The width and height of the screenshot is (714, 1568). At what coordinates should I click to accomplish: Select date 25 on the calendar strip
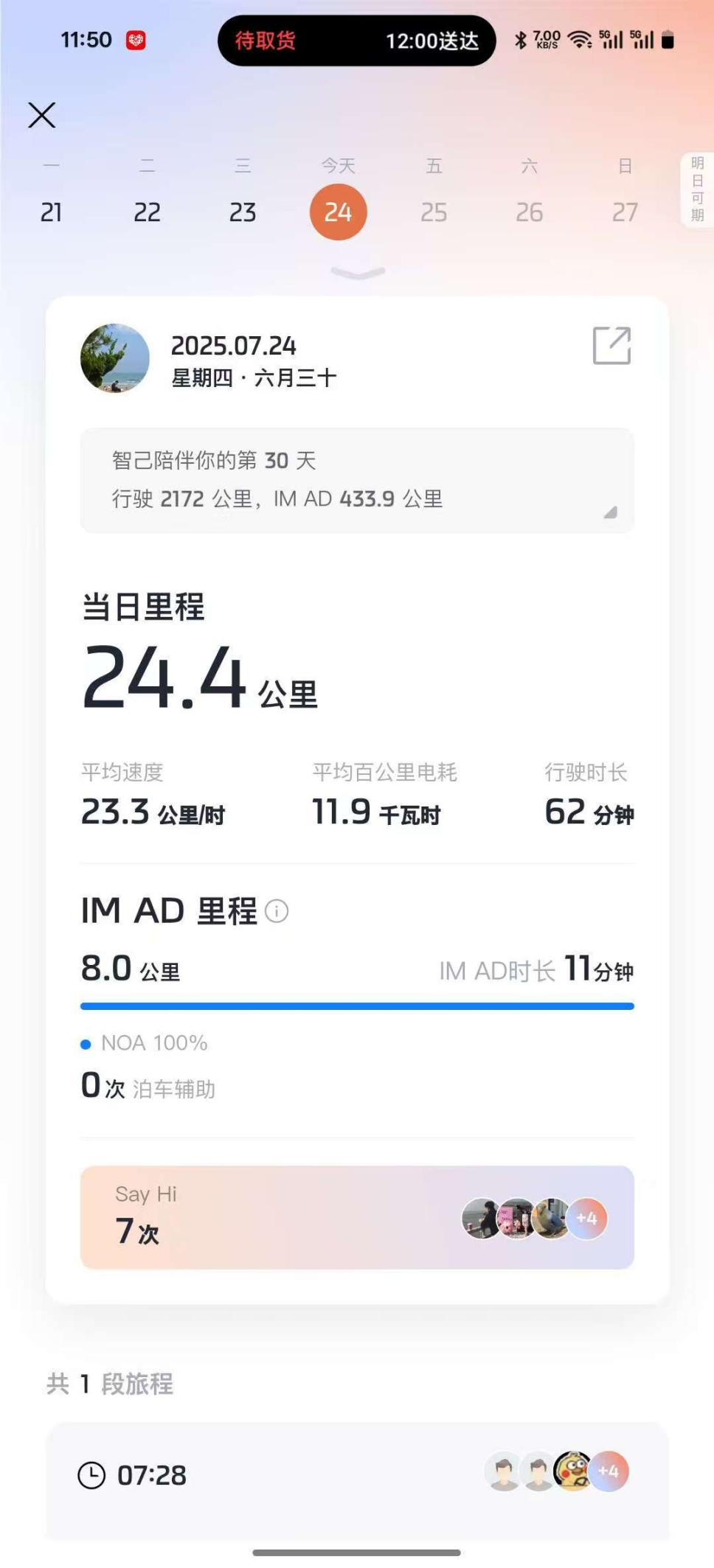click(x=434, y=212)
